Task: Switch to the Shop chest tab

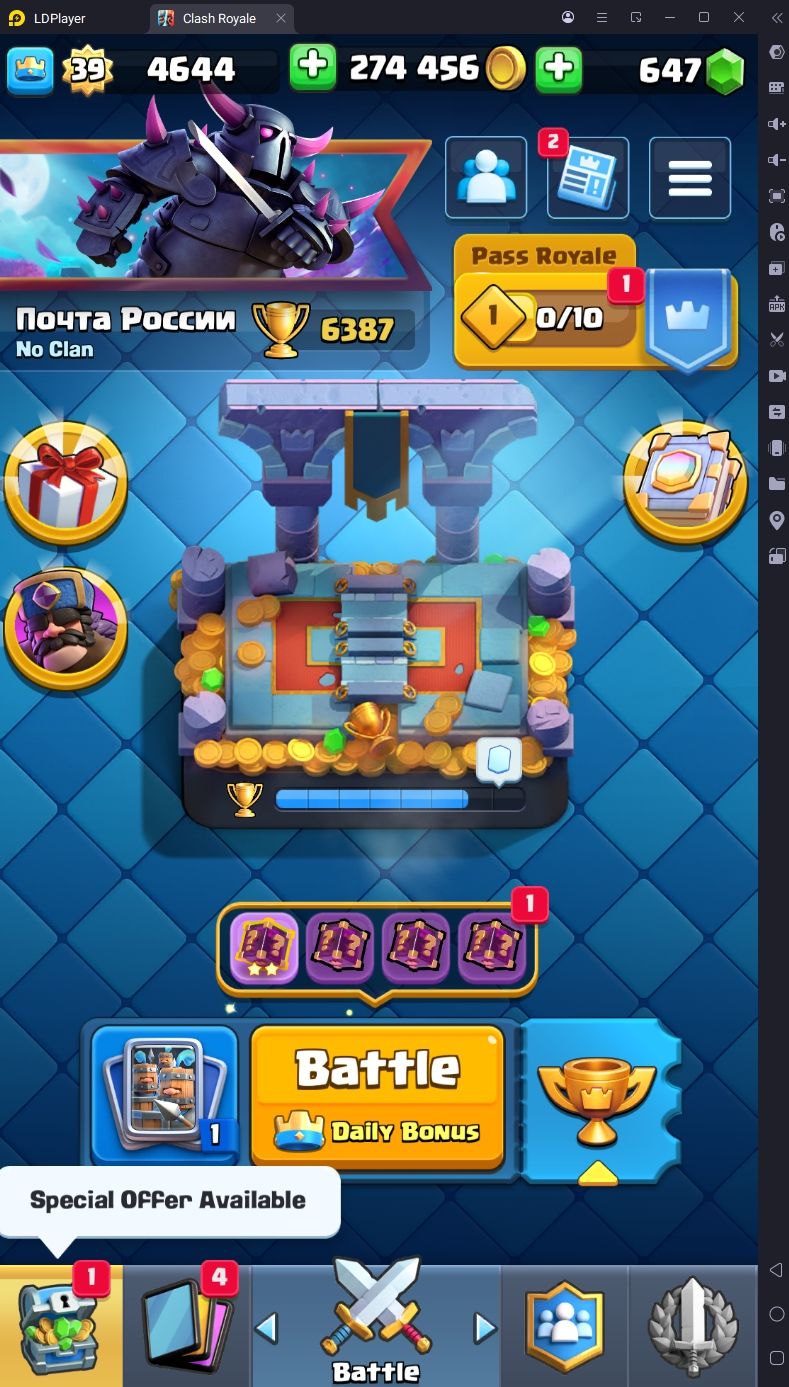Action: coord(60,1325)
